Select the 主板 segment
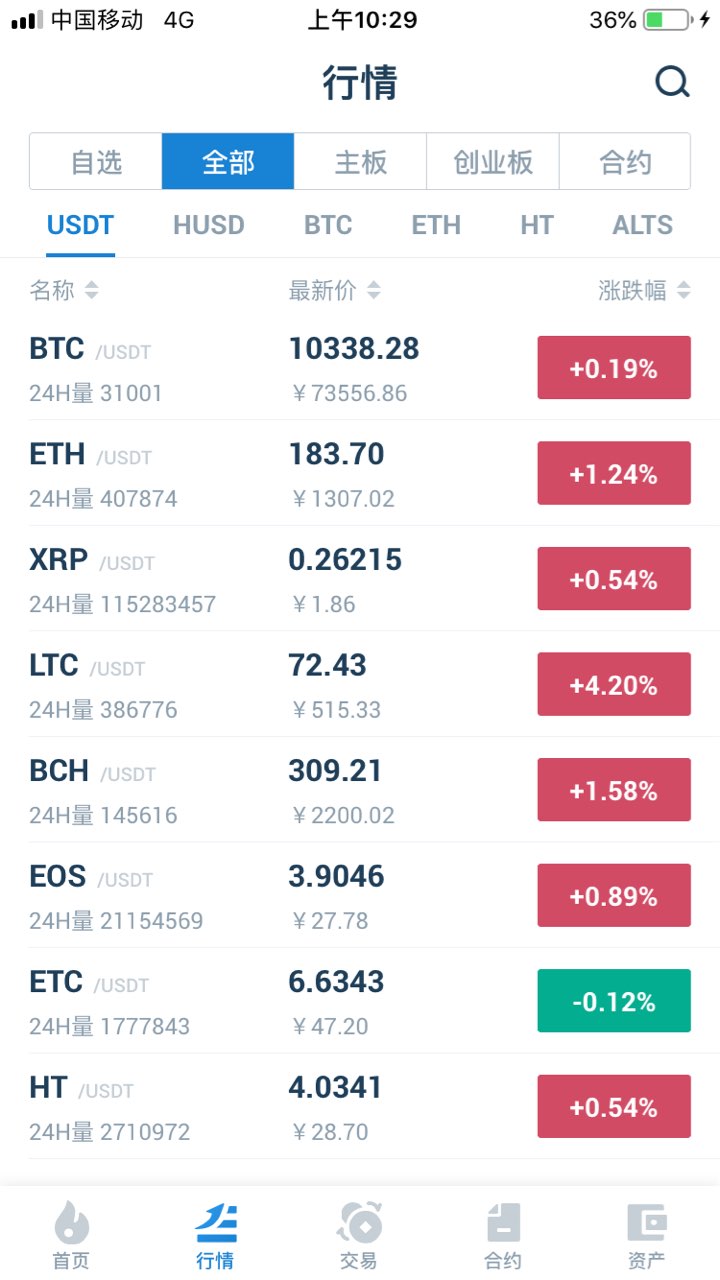The height and width of the screenshot is (1280, 720). pos(360,162)
